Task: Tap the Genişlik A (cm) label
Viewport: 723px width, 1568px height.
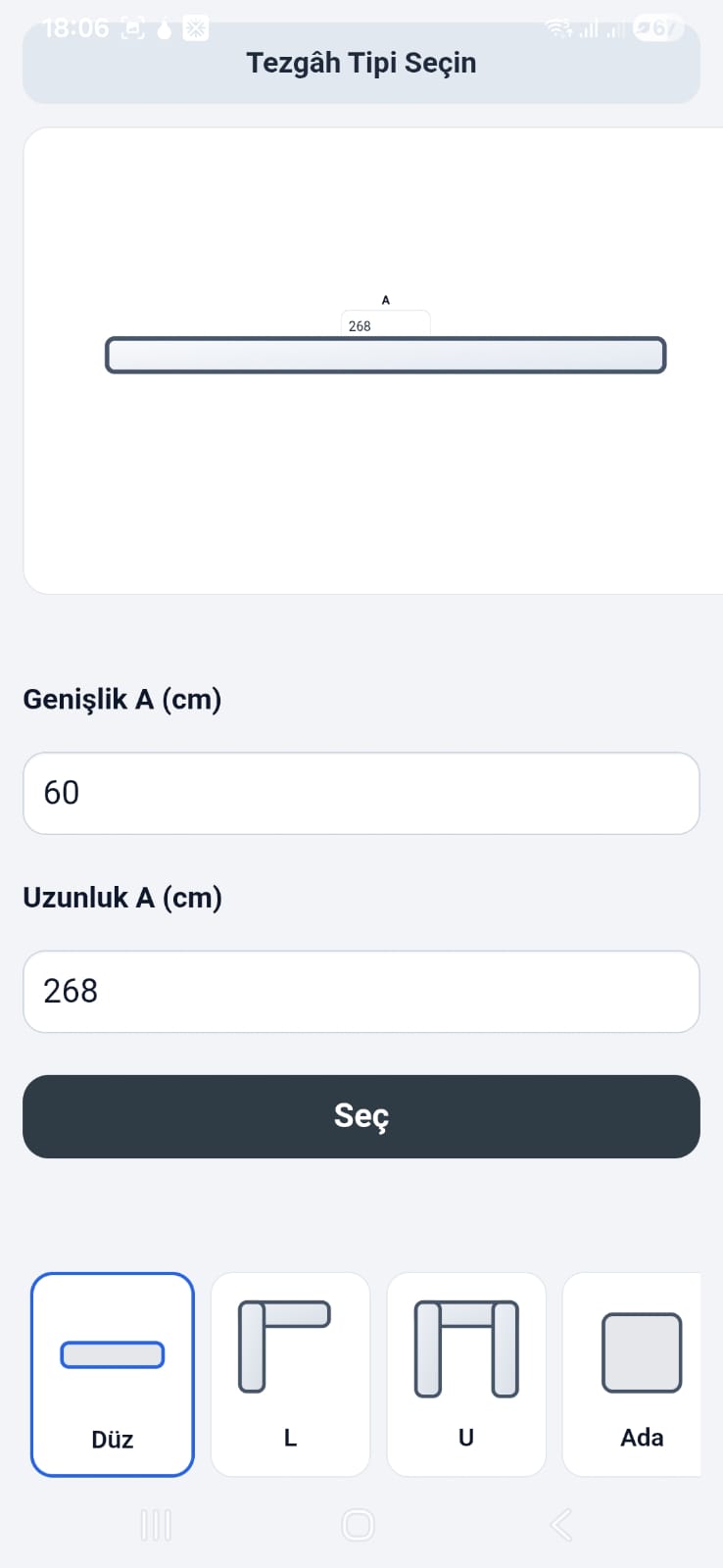Action: pyautogui.click(x=123, y=699)
